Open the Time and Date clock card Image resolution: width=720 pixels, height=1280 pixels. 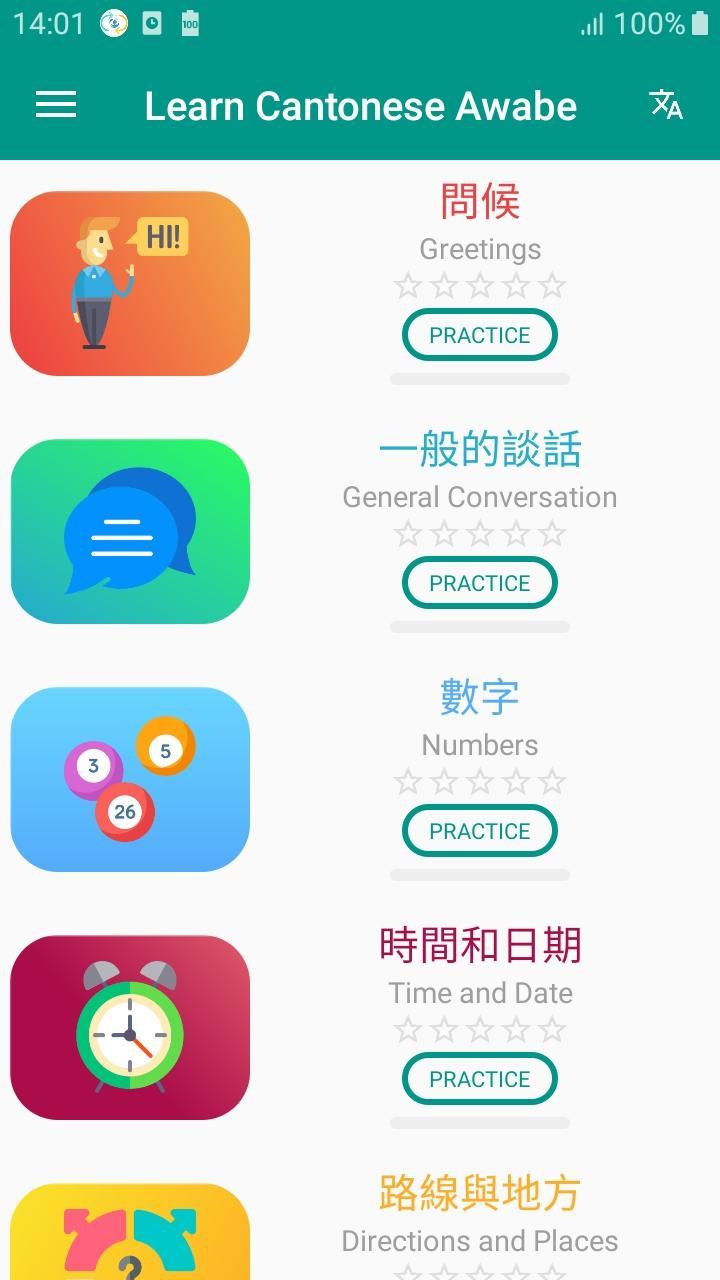click(x=130, y=1028)
